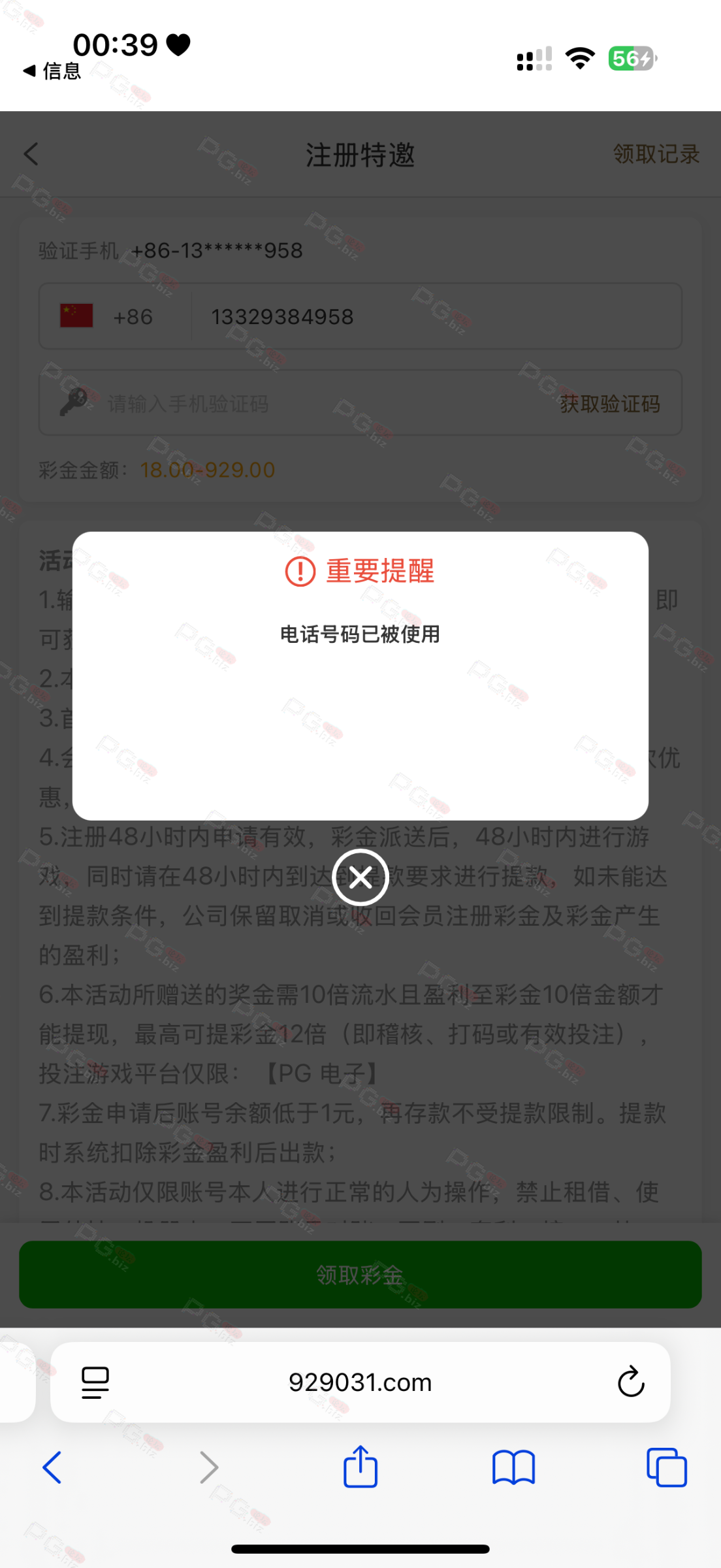Open the Safari page settings menu

(95, 1382)
